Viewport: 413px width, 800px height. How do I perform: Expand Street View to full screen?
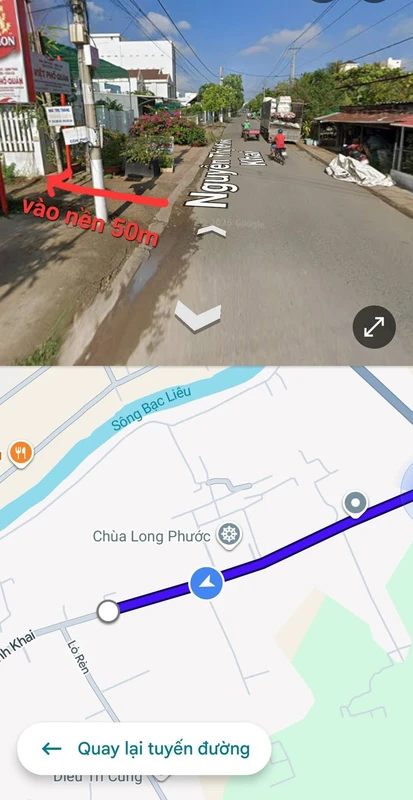[x=374, y=327]
